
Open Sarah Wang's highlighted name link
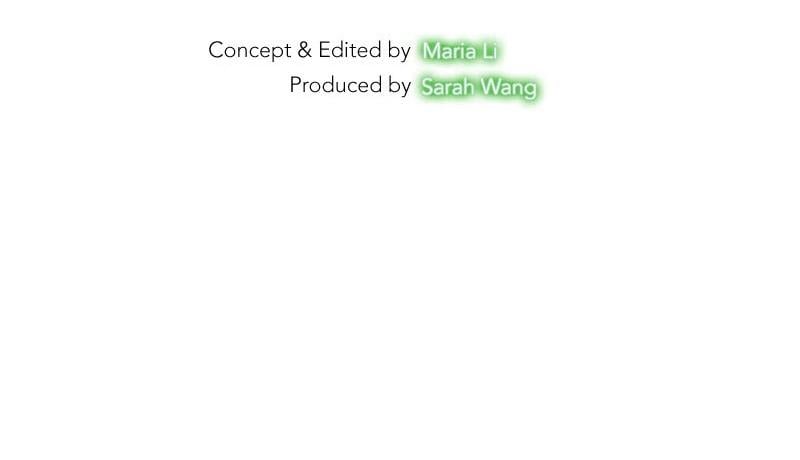478,87
